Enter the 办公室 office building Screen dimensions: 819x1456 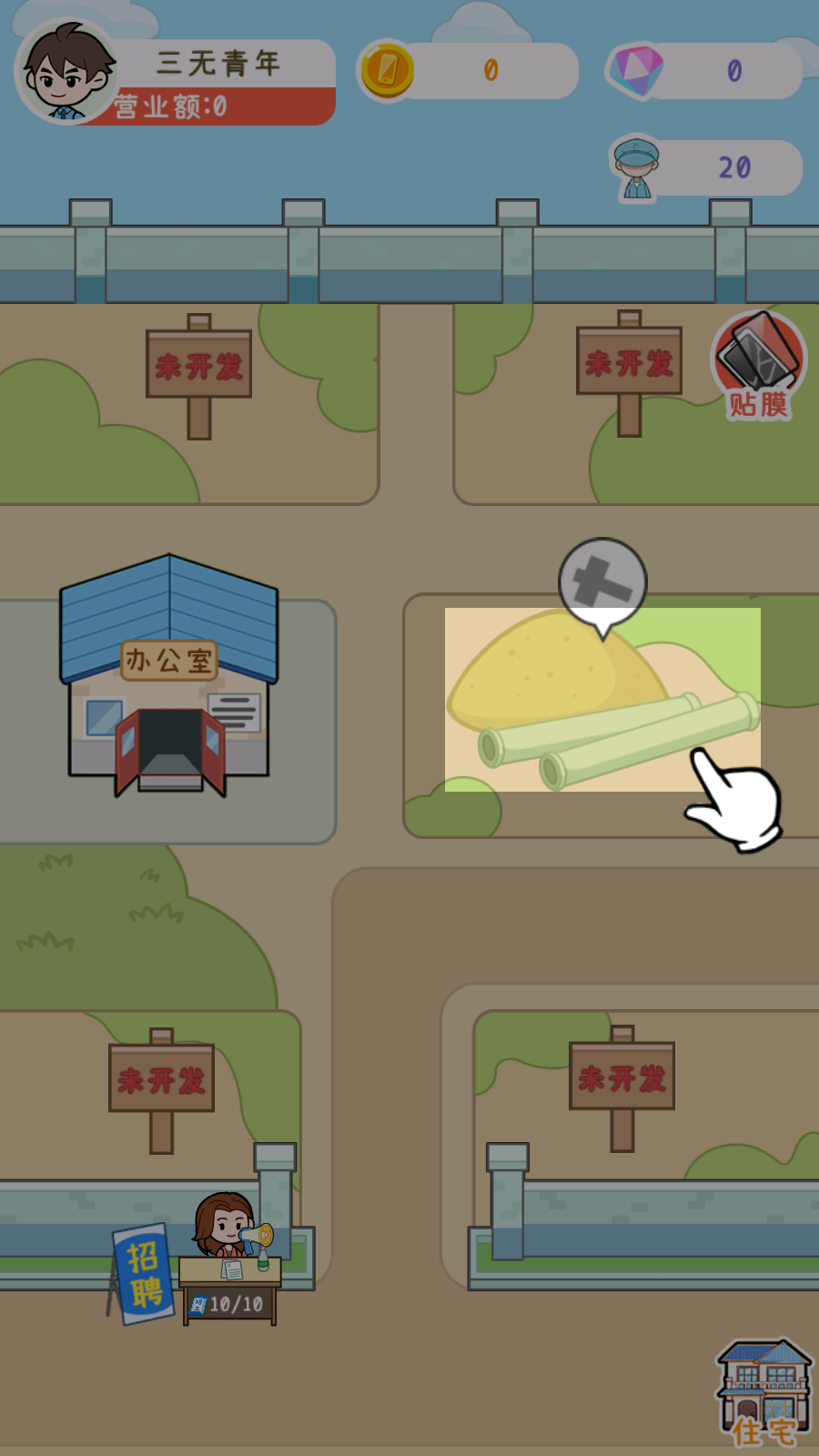pos(169,676)
